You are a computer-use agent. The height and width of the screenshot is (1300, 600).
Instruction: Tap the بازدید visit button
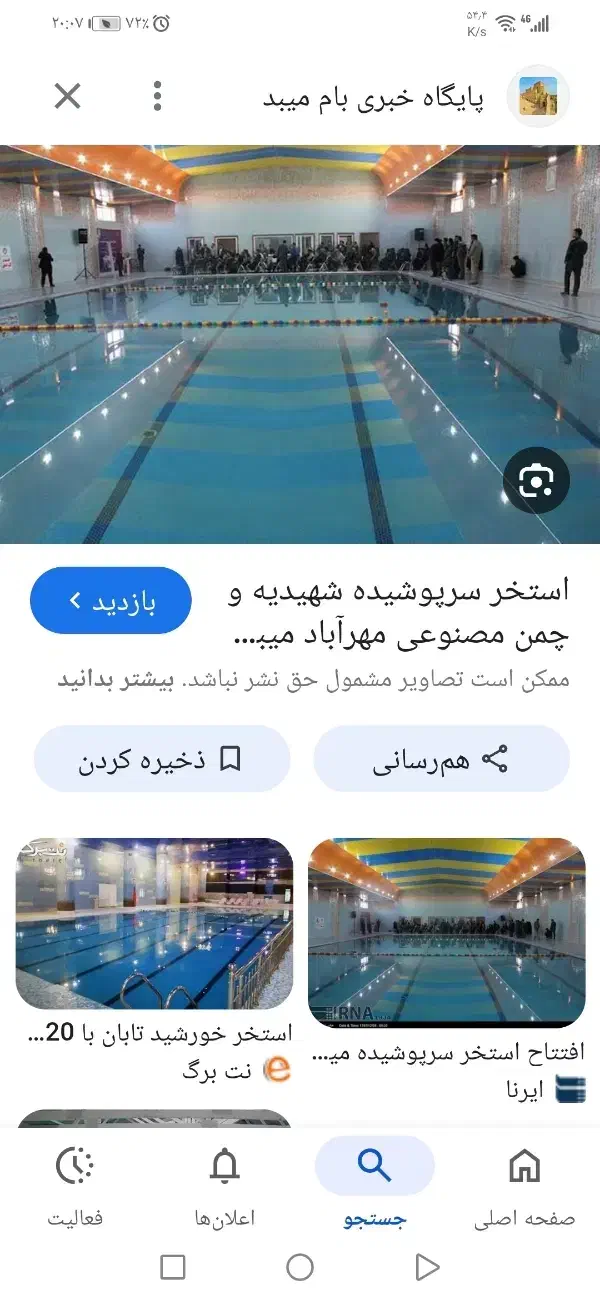[x=111, y=601]
